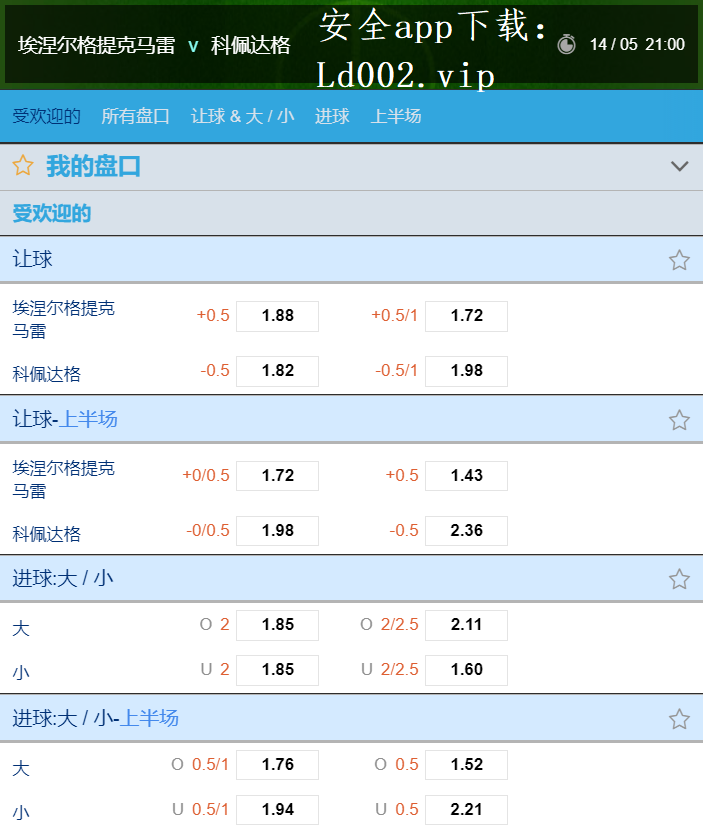The image size is (703, 829).
Task: Pick over 2/2.5 goals at 2.11
Action: coord(466,625)
